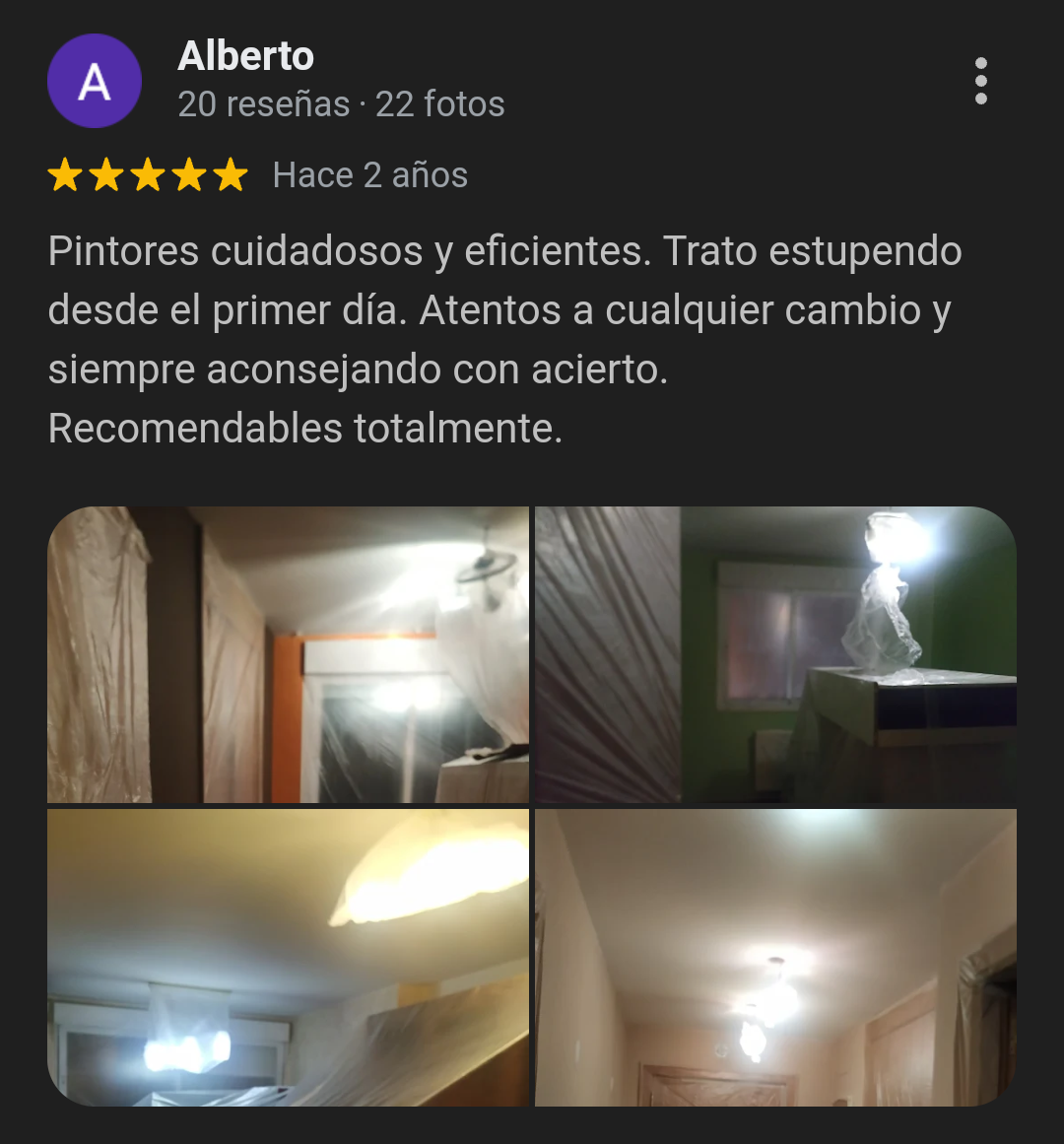Image resolution: width=1064 pixels, height=1144 pixels.
Task: Open photo of ceiling with glowing light shade
Action: coord(288,957)
